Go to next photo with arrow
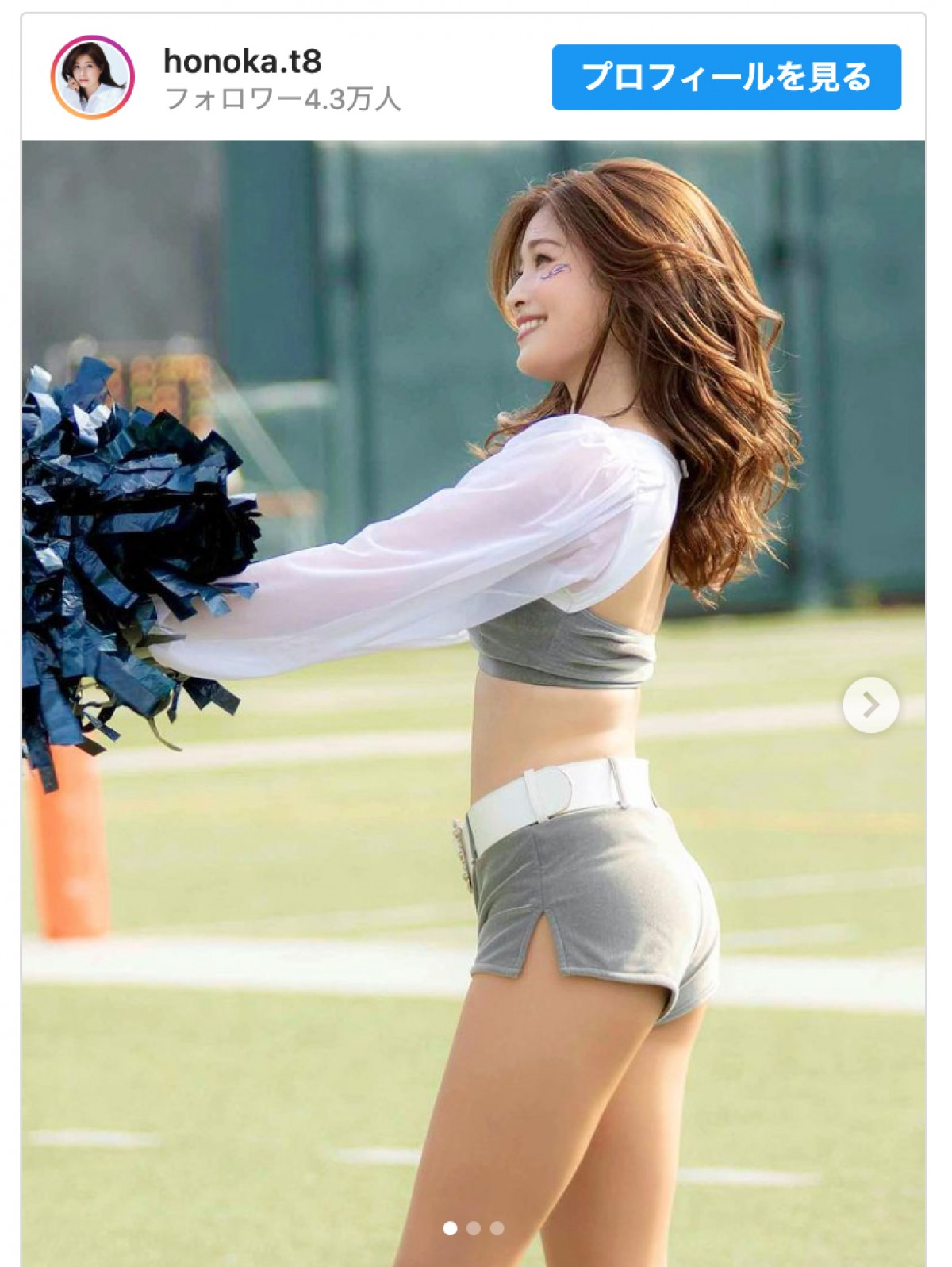952x1267 pixels. (870, 705)
